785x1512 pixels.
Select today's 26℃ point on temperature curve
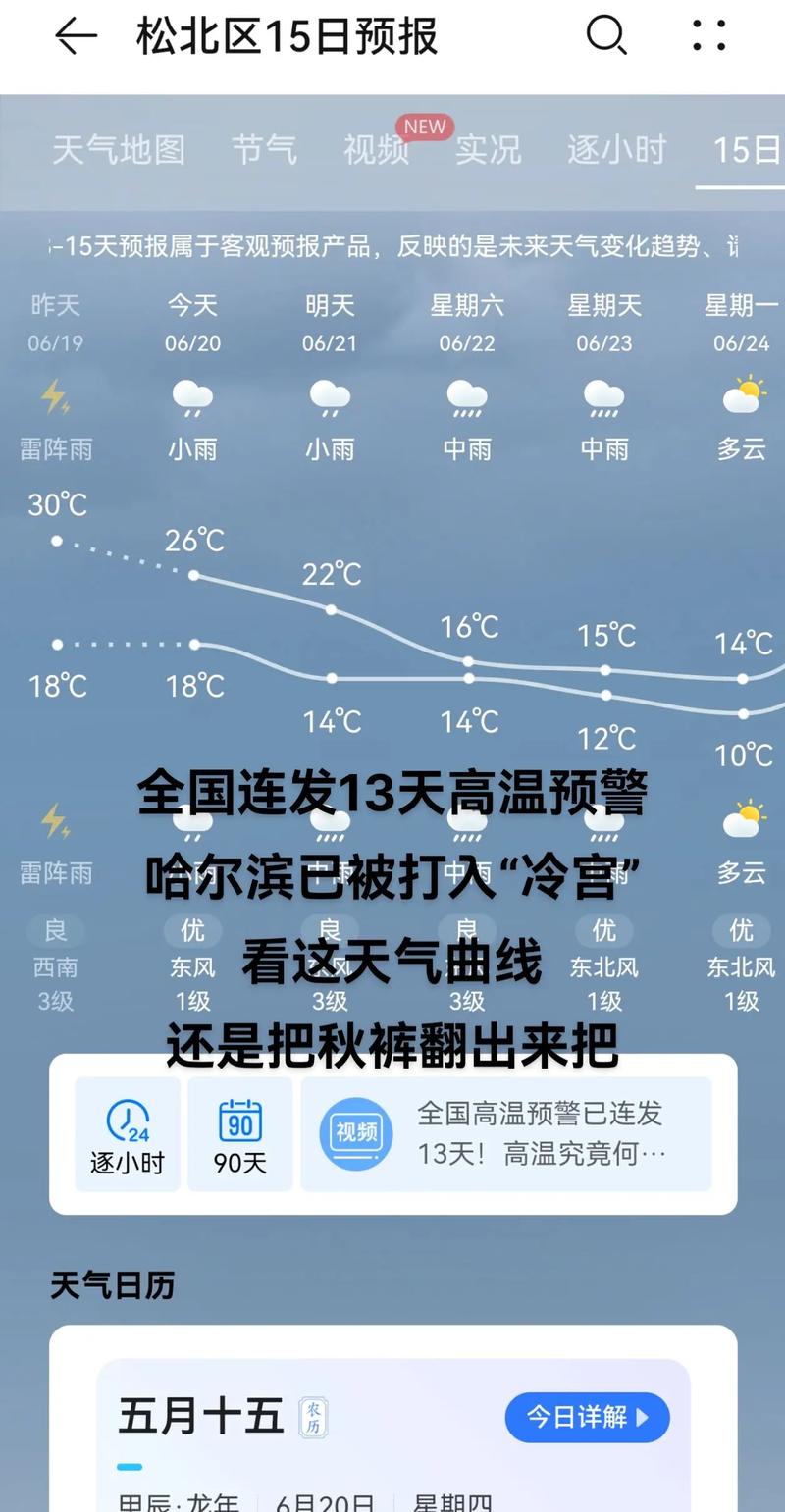tap(194, 576)
